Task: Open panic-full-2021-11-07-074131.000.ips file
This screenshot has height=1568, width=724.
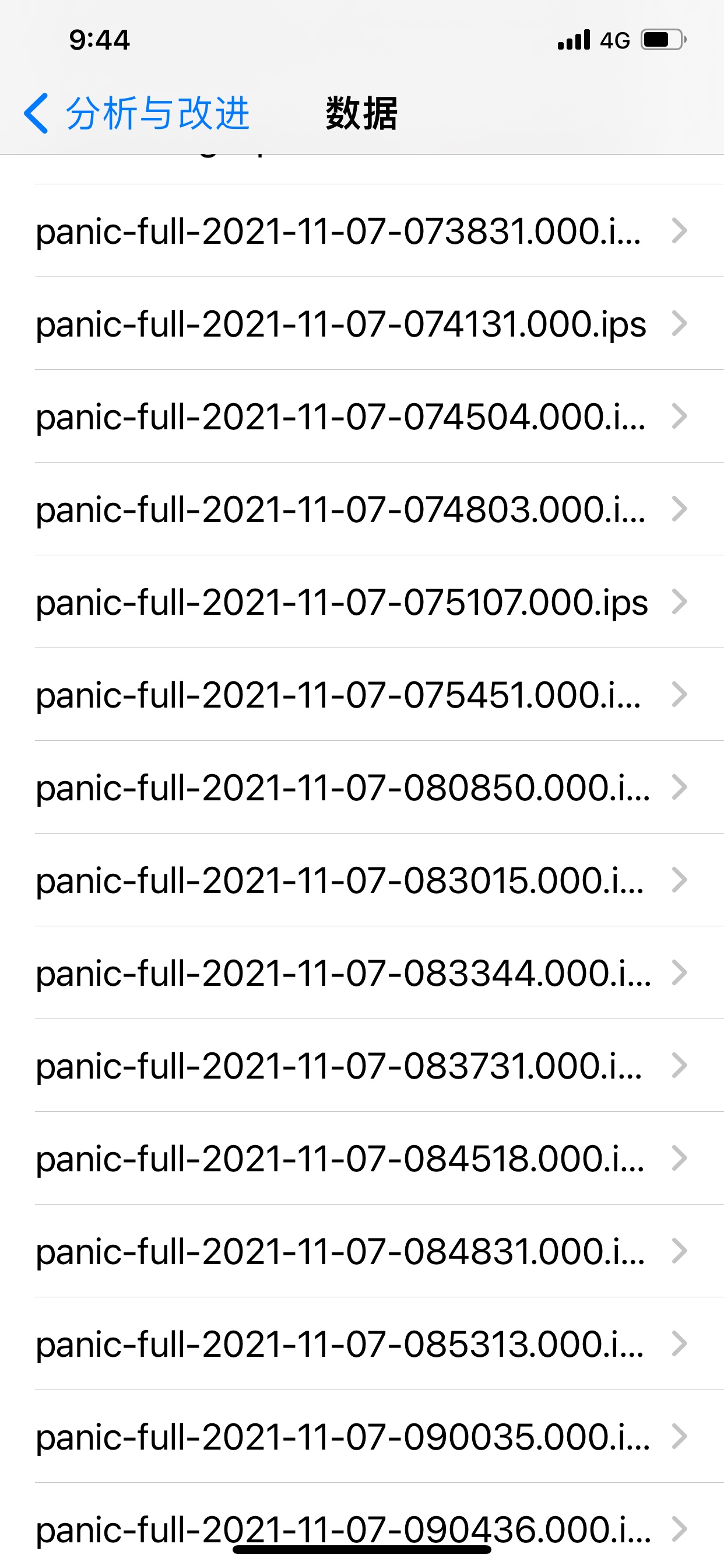Action: tap(362, 323)
